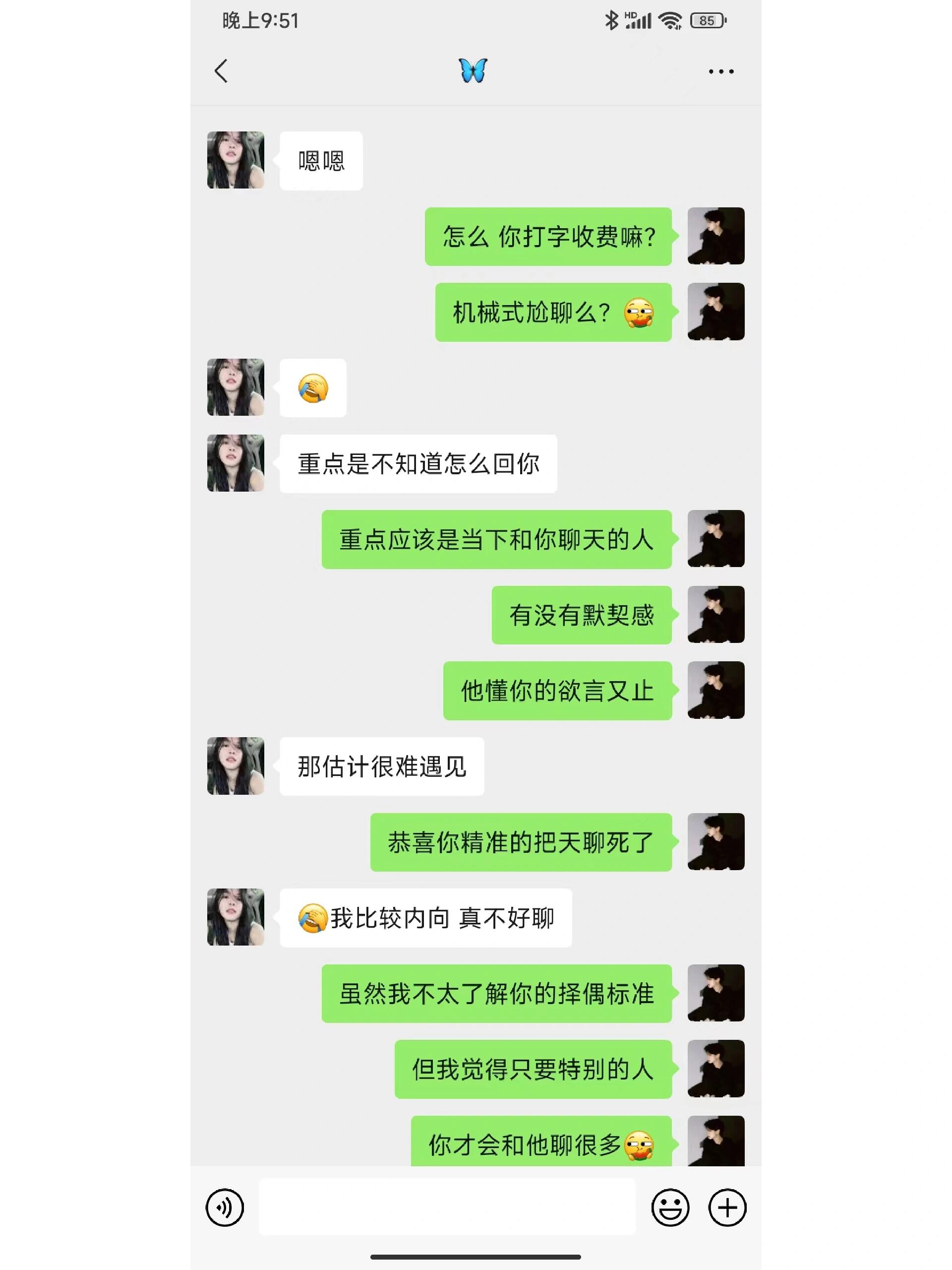This screenshot has height=1270, width=952.
Task: Open my avatar beside "怎么 你打字收费嘛?"
Action: [715, 236]
